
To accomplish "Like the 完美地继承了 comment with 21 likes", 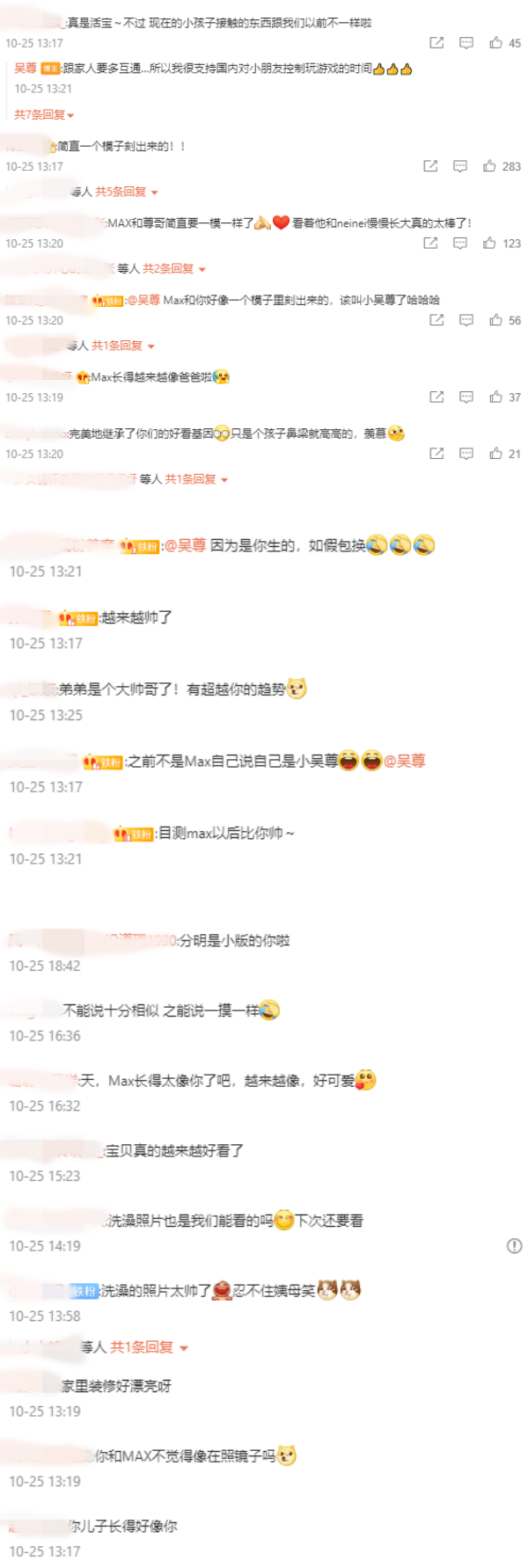I will click(496, 453).
